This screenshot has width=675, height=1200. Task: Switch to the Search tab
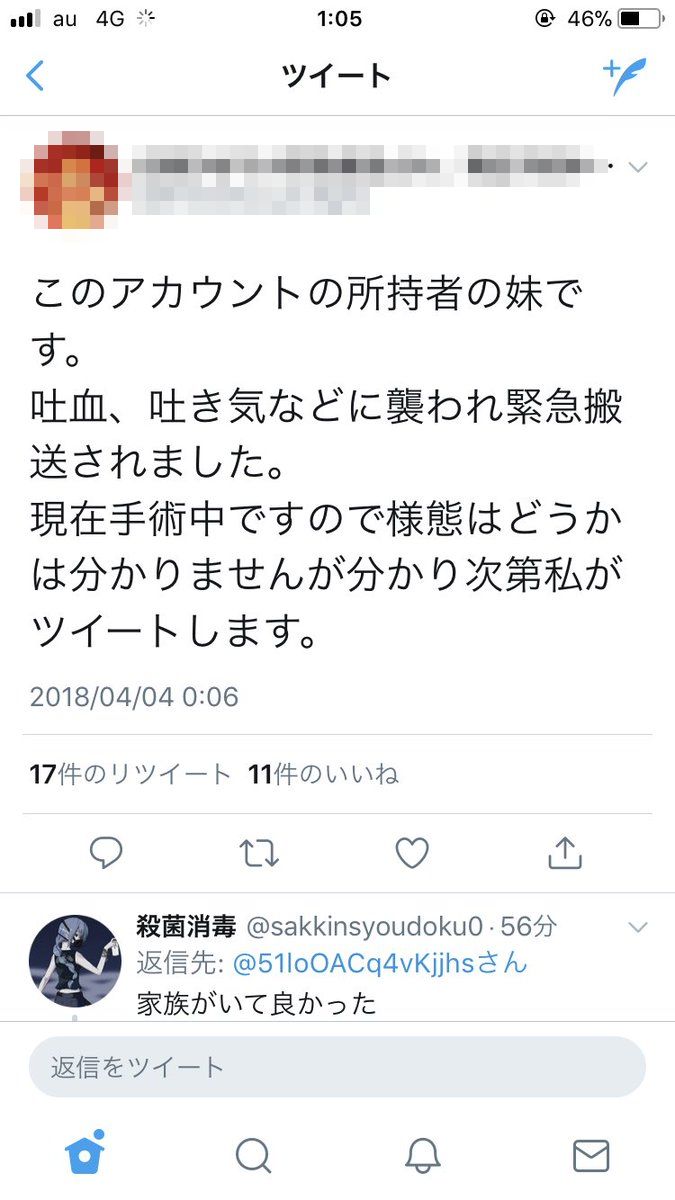pyautogui.click(x=254, y=1156)
